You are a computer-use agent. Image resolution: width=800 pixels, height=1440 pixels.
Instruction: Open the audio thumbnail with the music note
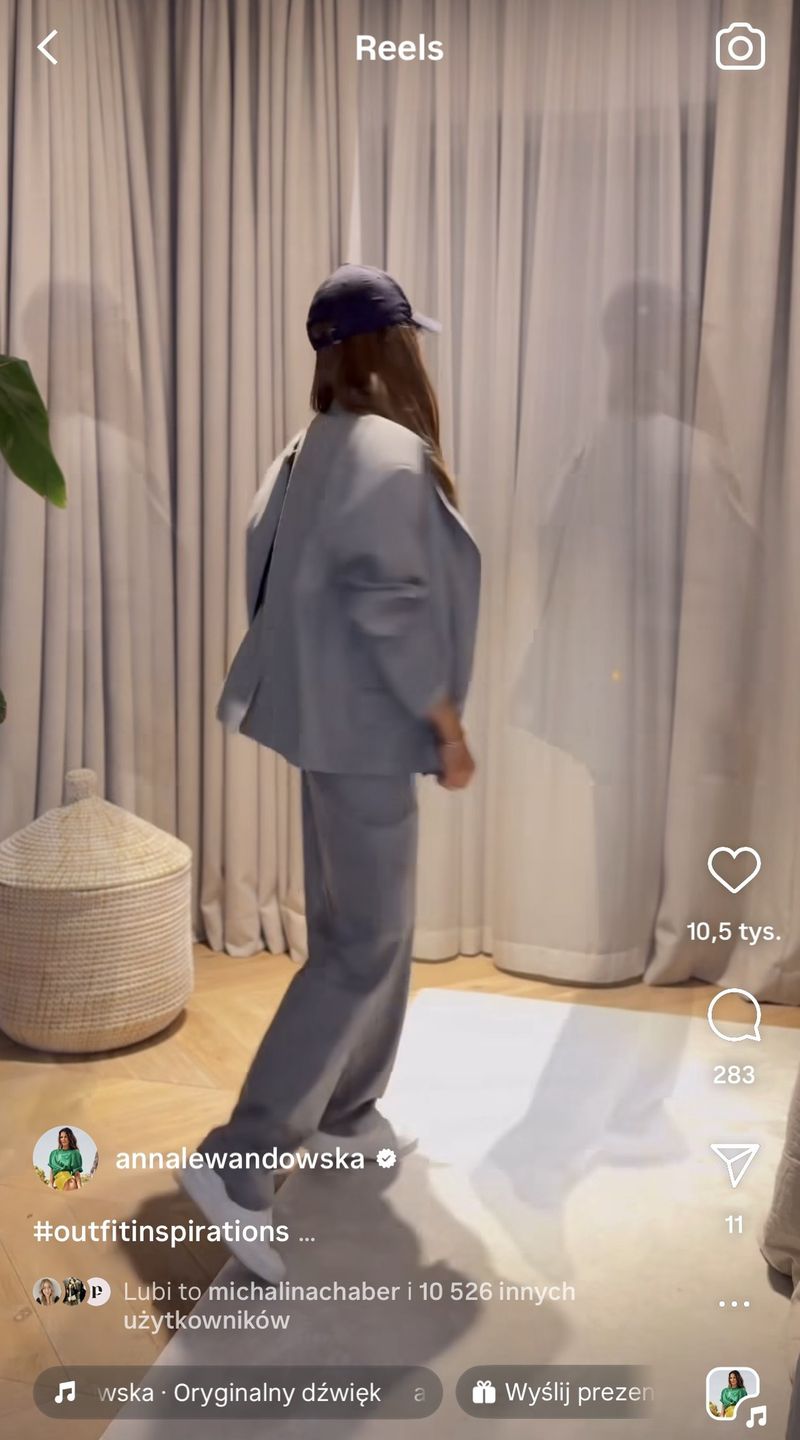pos(735,1394)
